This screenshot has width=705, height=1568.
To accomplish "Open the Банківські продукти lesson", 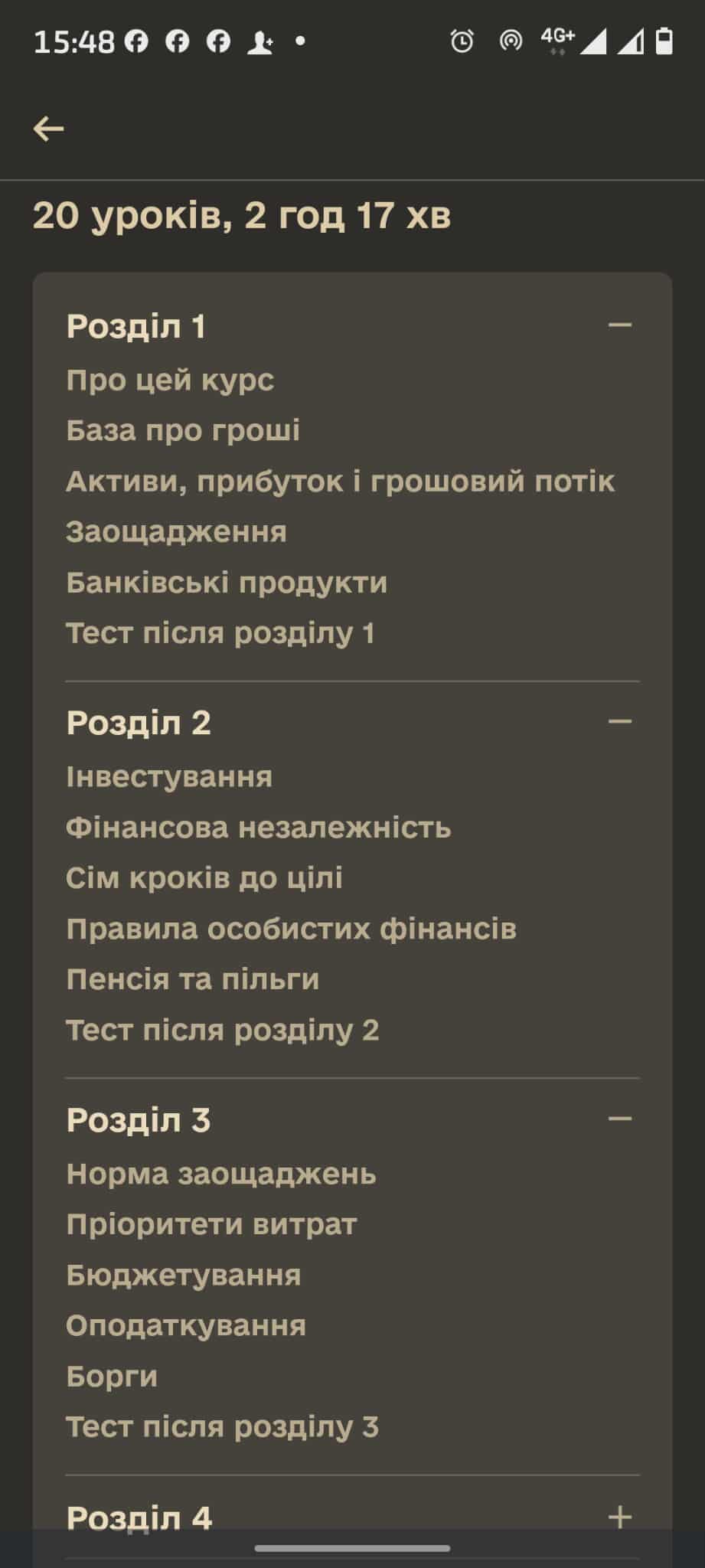I will [x=227, y=582].
